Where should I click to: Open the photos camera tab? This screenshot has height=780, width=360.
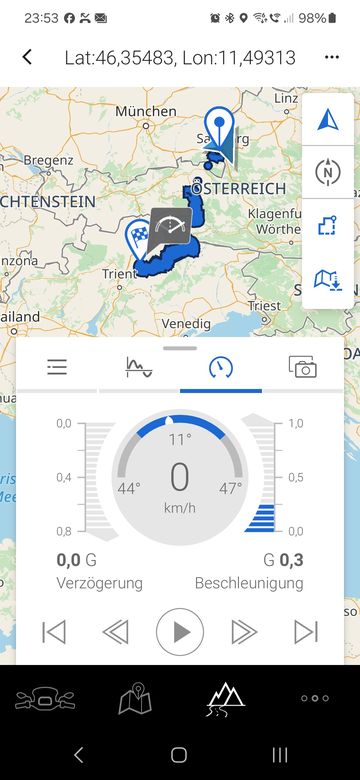303,367
